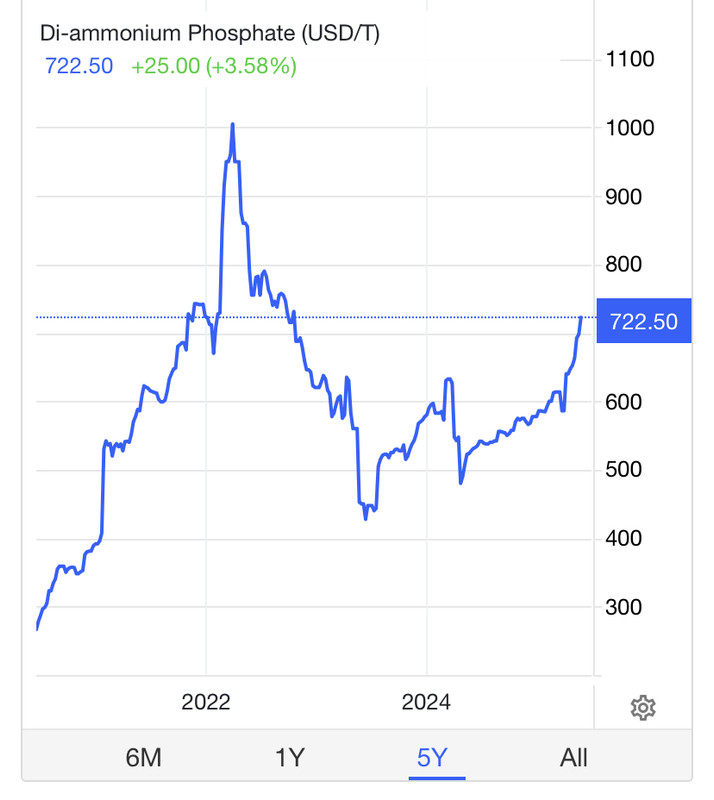
Task: View the All time range
Action: [x=574, y=757]
